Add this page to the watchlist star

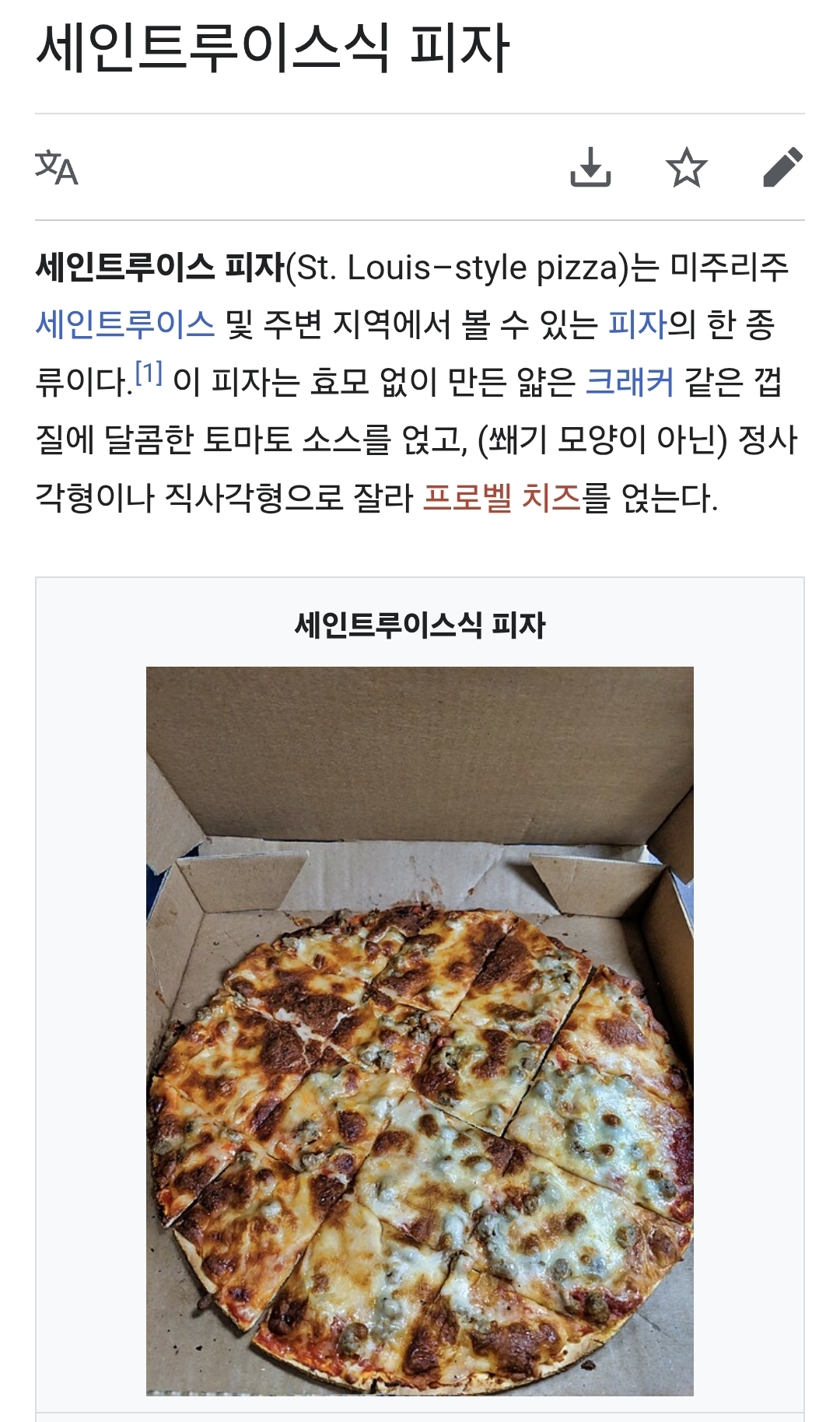(687, 167)
